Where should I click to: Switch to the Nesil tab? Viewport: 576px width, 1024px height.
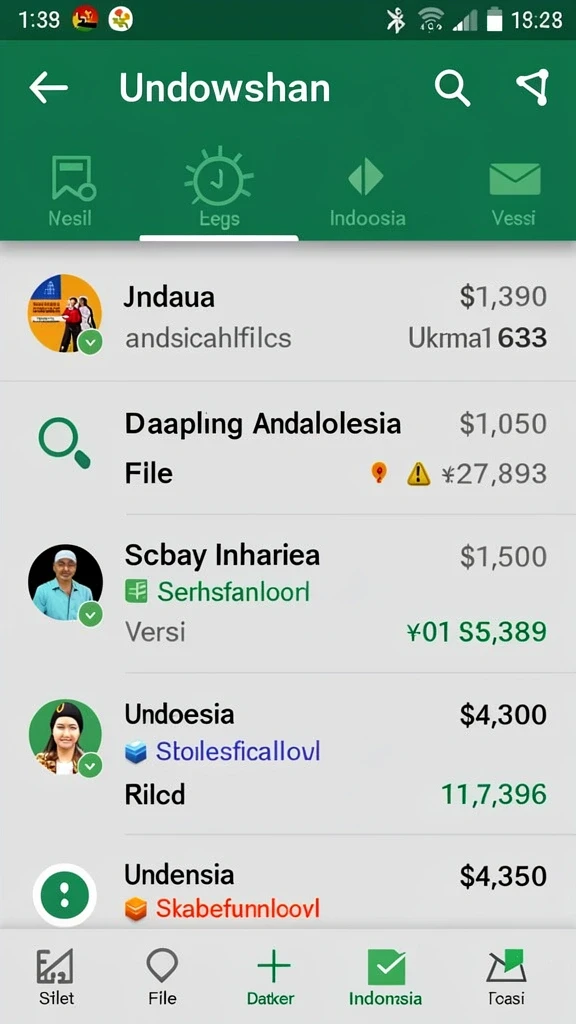71,191
